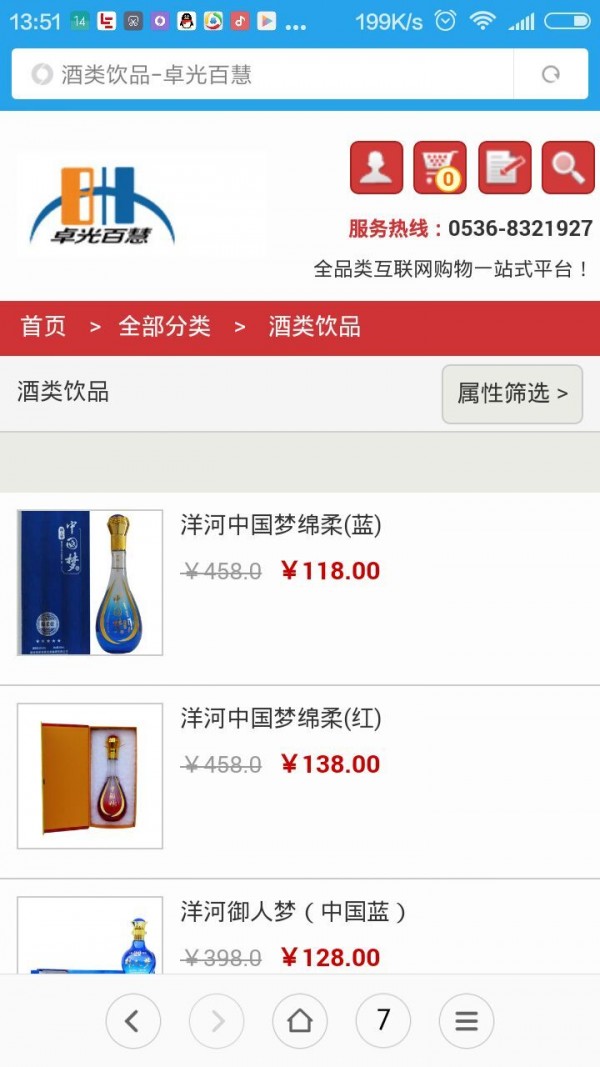Open the browser hamburger menu
Viewport: 600px width, 1067px height.
pos(466,1020)
